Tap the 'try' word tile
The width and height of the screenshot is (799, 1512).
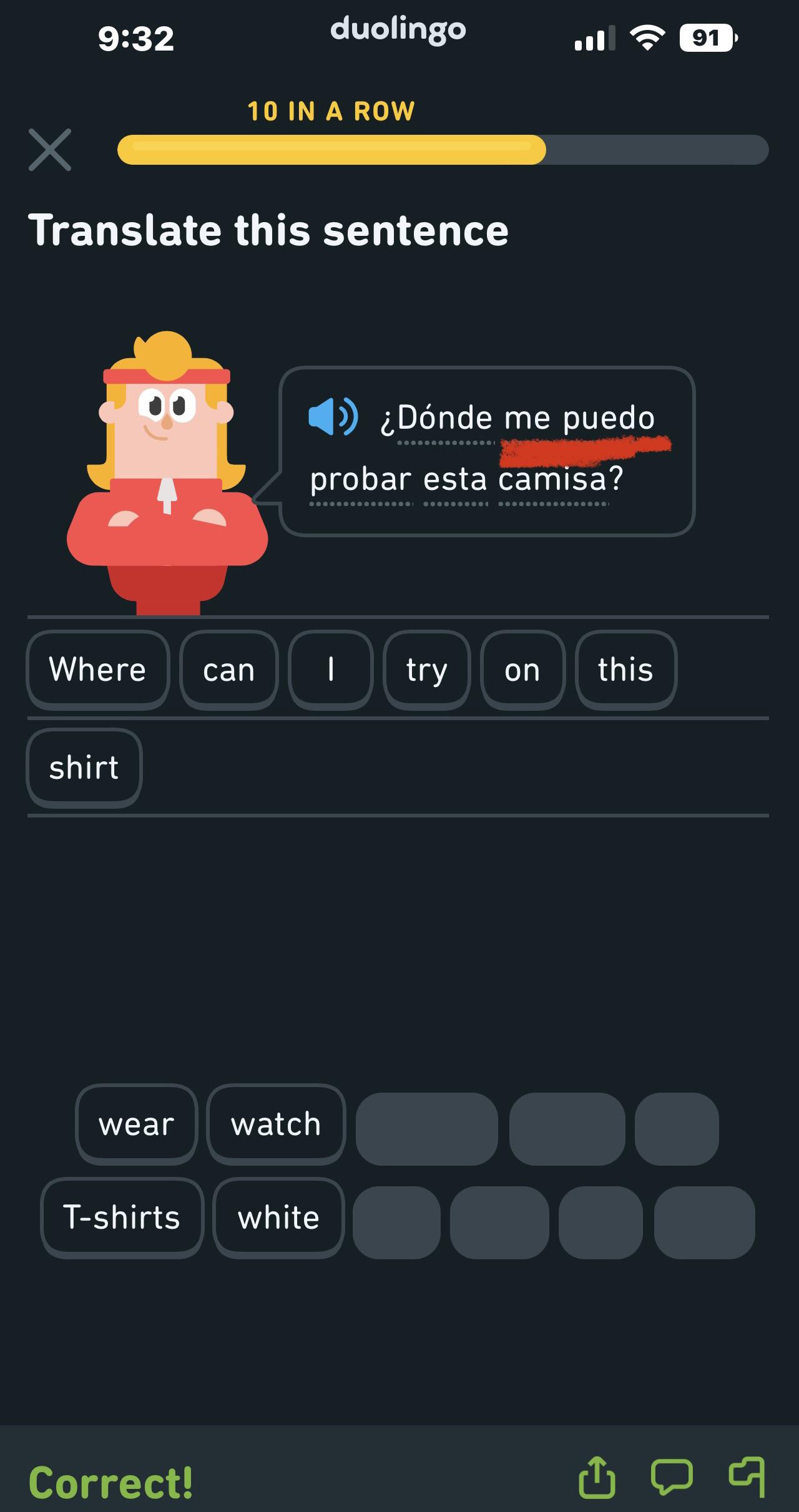click(426, 670)
